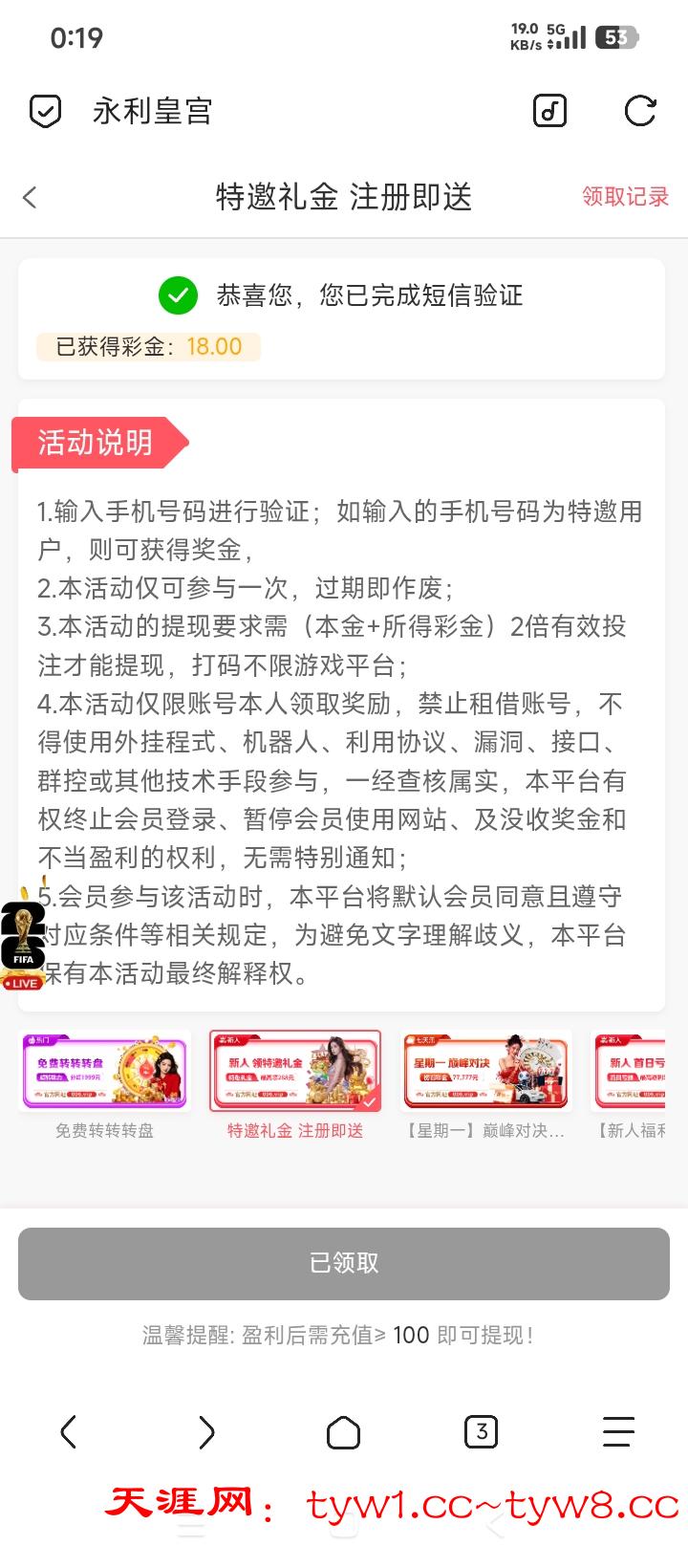Go to previous page in browser toolbar

pyautogui.click(x=68, y=1431)
